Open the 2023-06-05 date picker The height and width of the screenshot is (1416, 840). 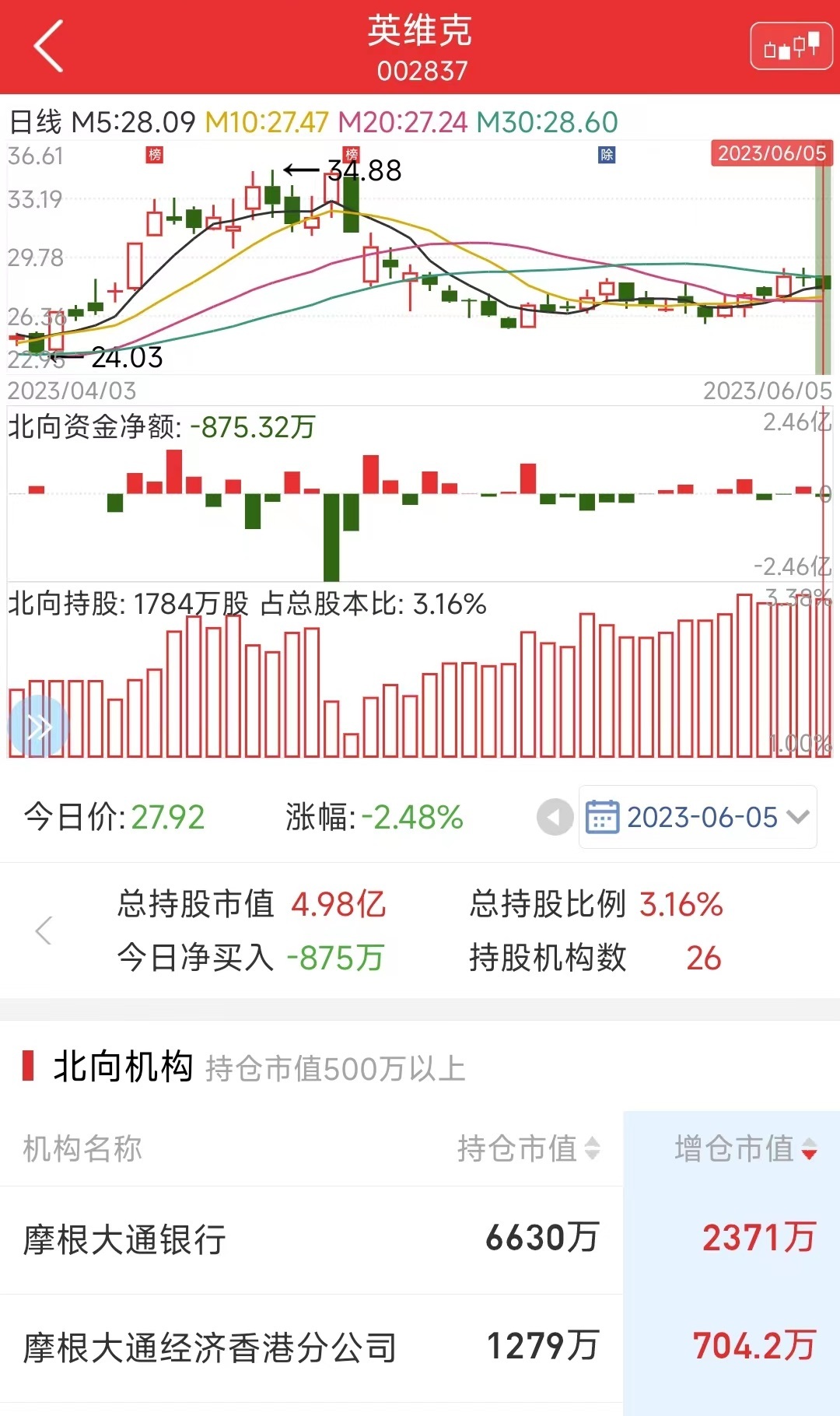click(x=698, y=818)
